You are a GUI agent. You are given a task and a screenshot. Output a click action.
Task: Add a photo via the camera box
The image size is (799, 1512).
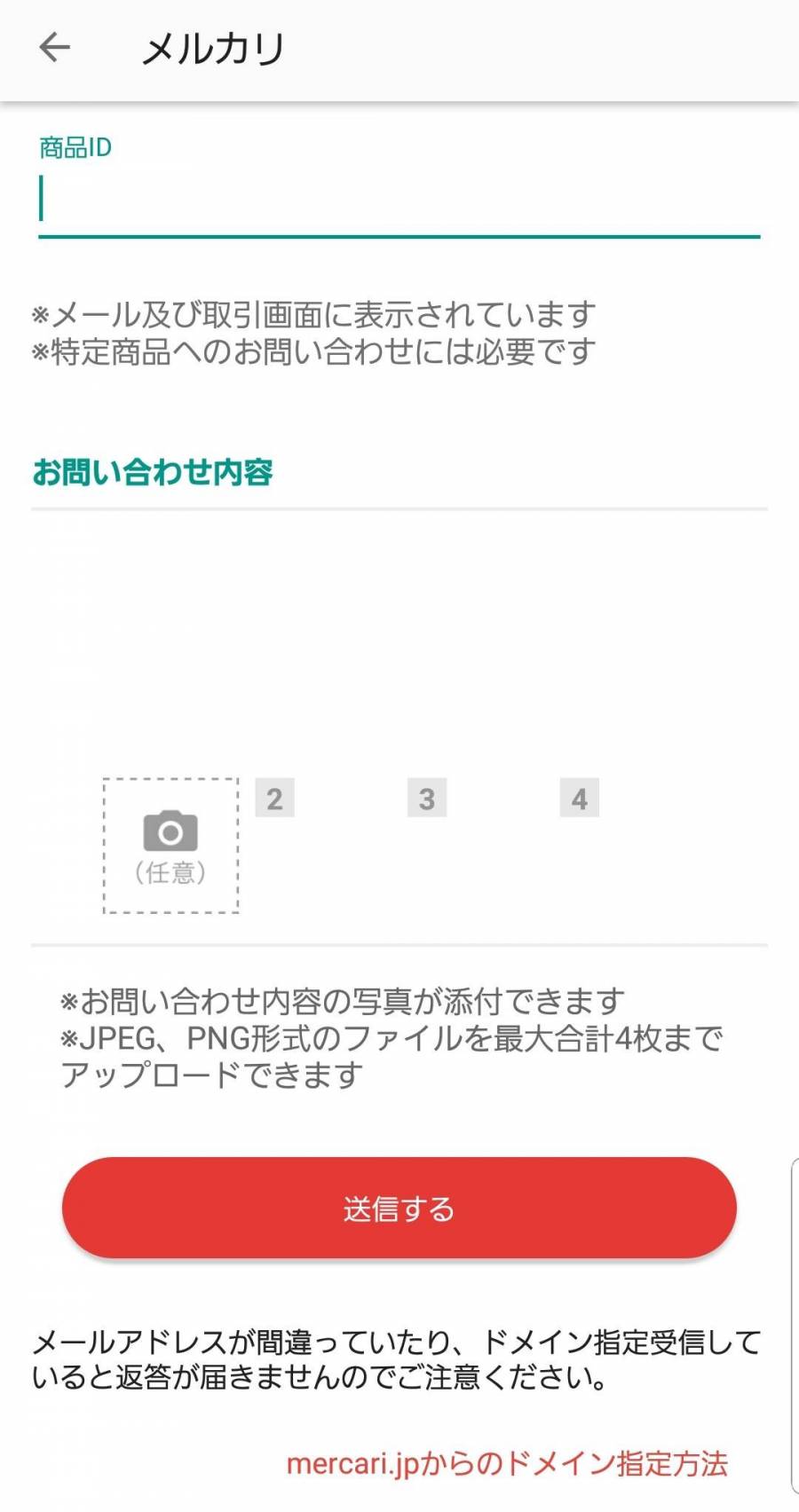point(170,846)
